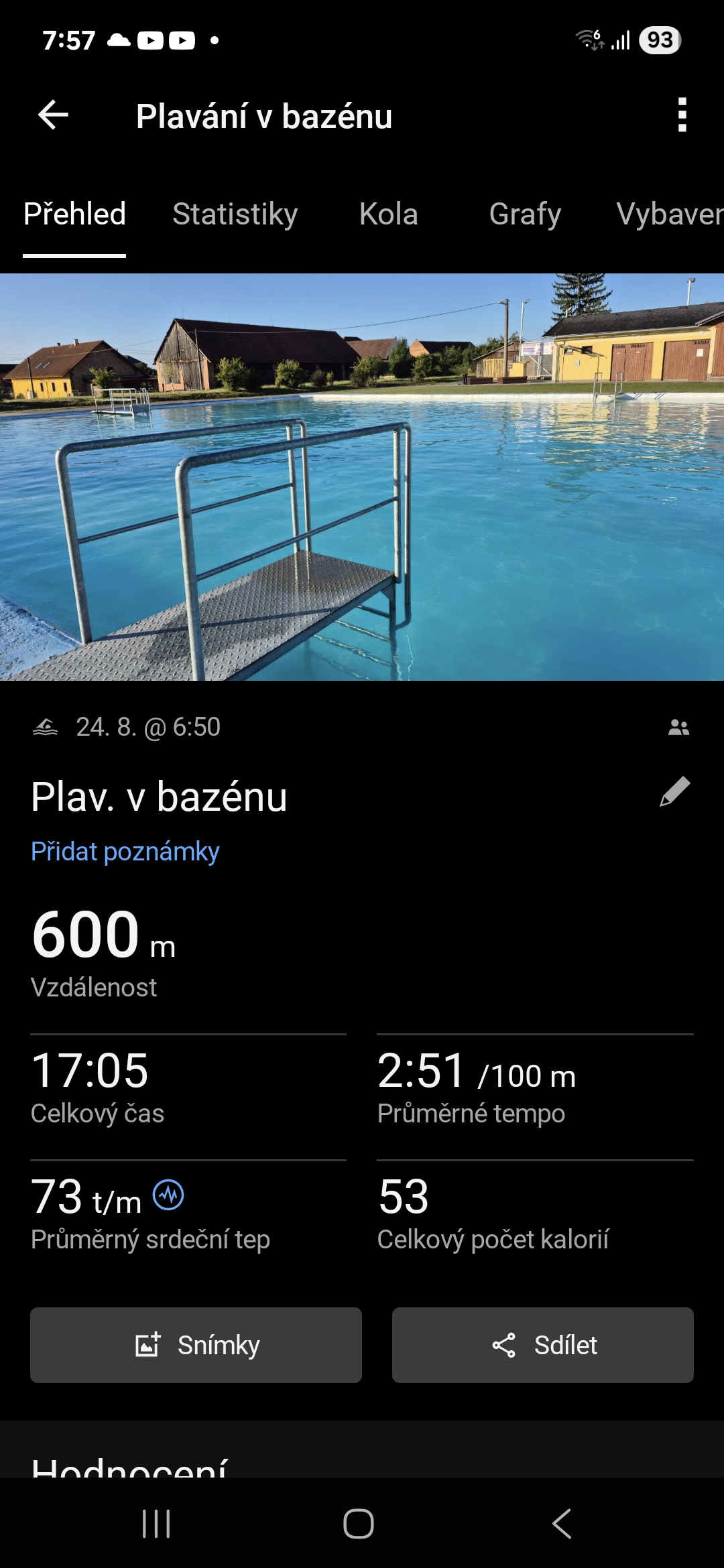Viewport: 724px width, 1568px height.
Task: Open the Grafy tab
Action: click(525, 214)
